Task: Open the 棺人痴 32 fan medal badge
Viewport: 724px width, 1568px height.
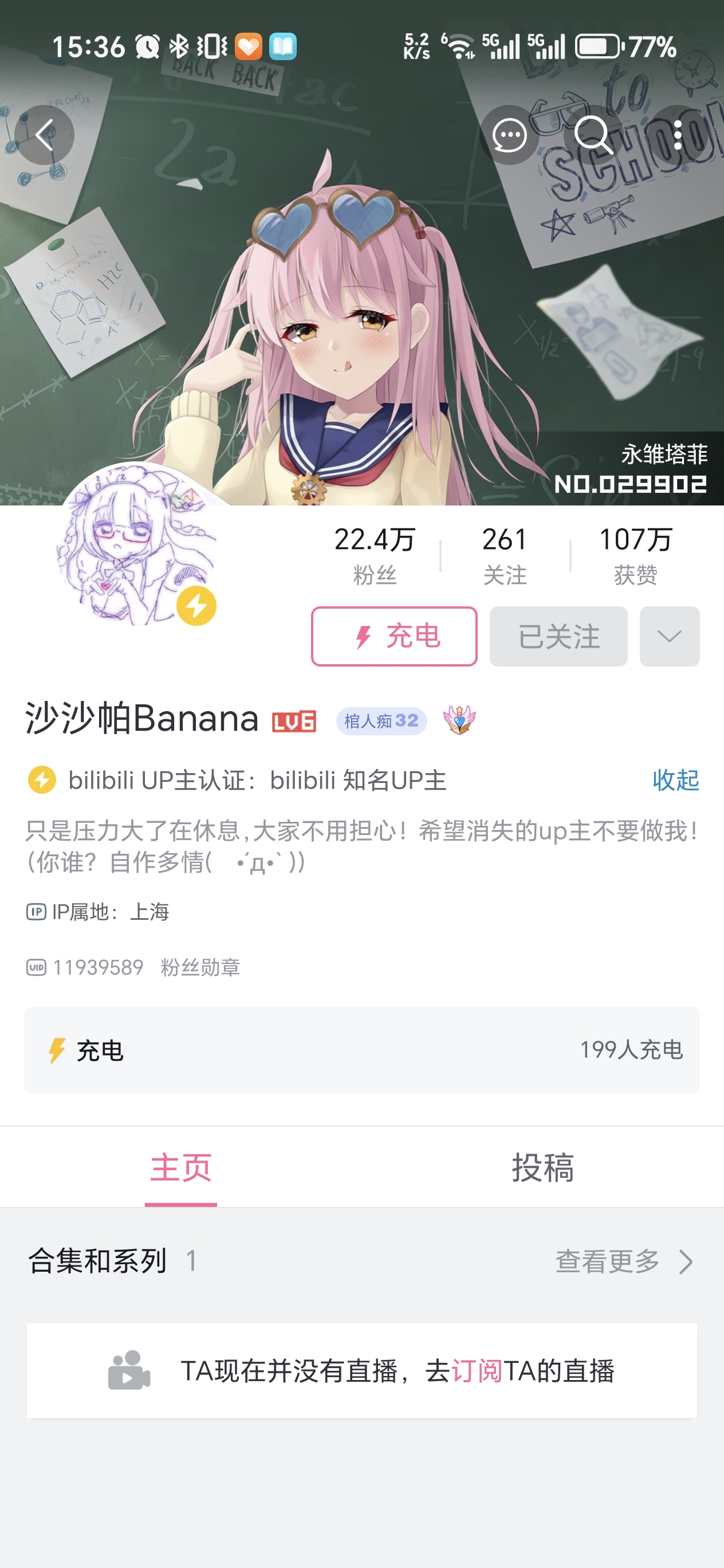Action: tap(381, 721)
